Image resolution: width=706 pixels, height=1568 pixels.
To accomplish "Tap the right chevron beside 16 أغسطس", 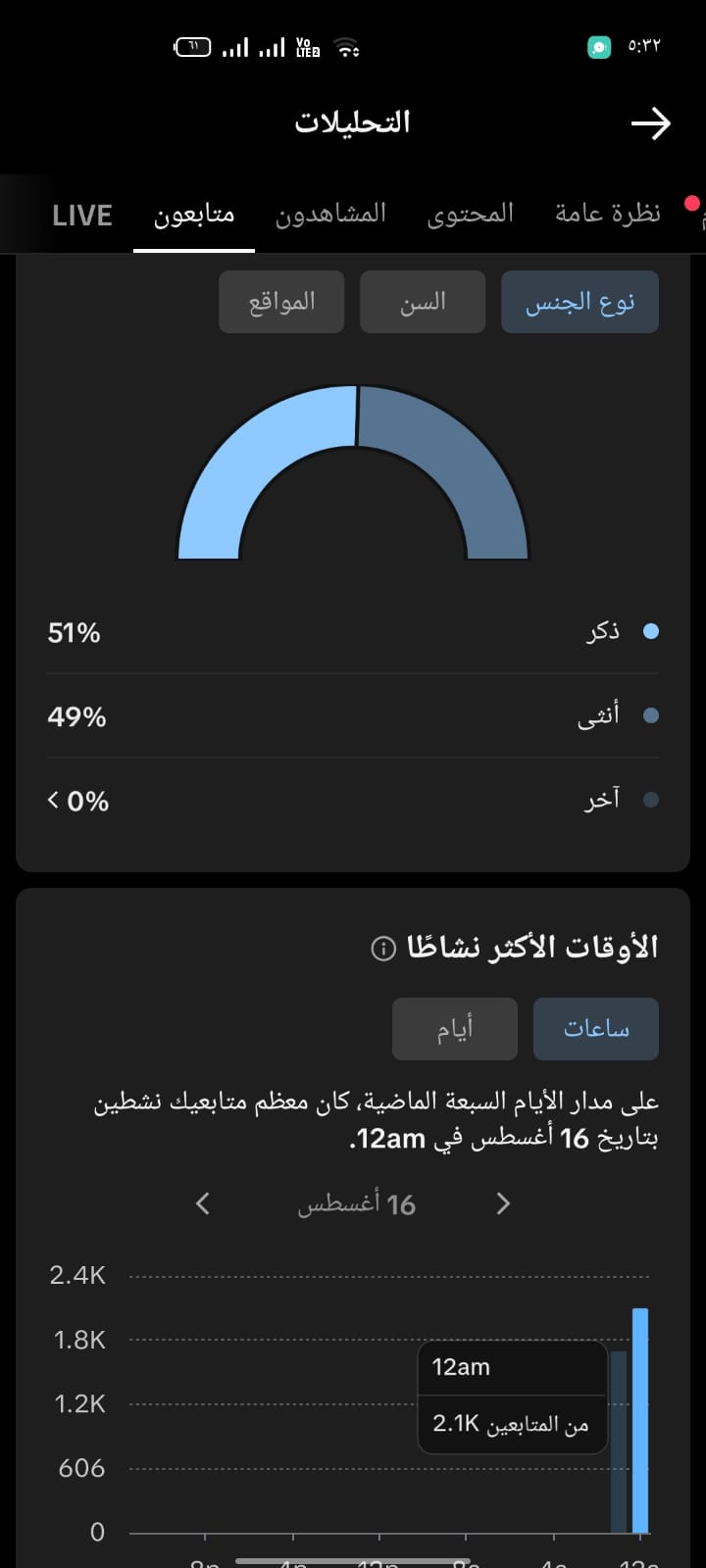I will (x=503, y=1203).
